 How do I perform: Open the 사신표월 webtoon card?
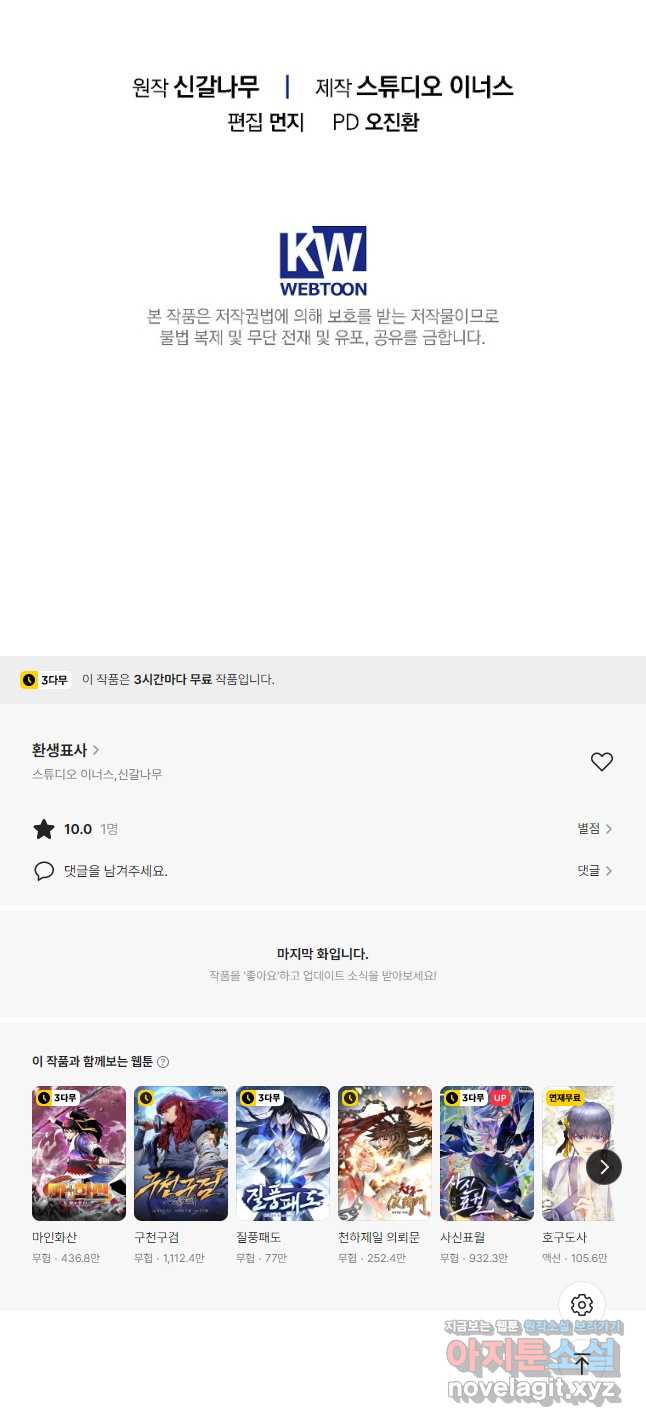487,1153
